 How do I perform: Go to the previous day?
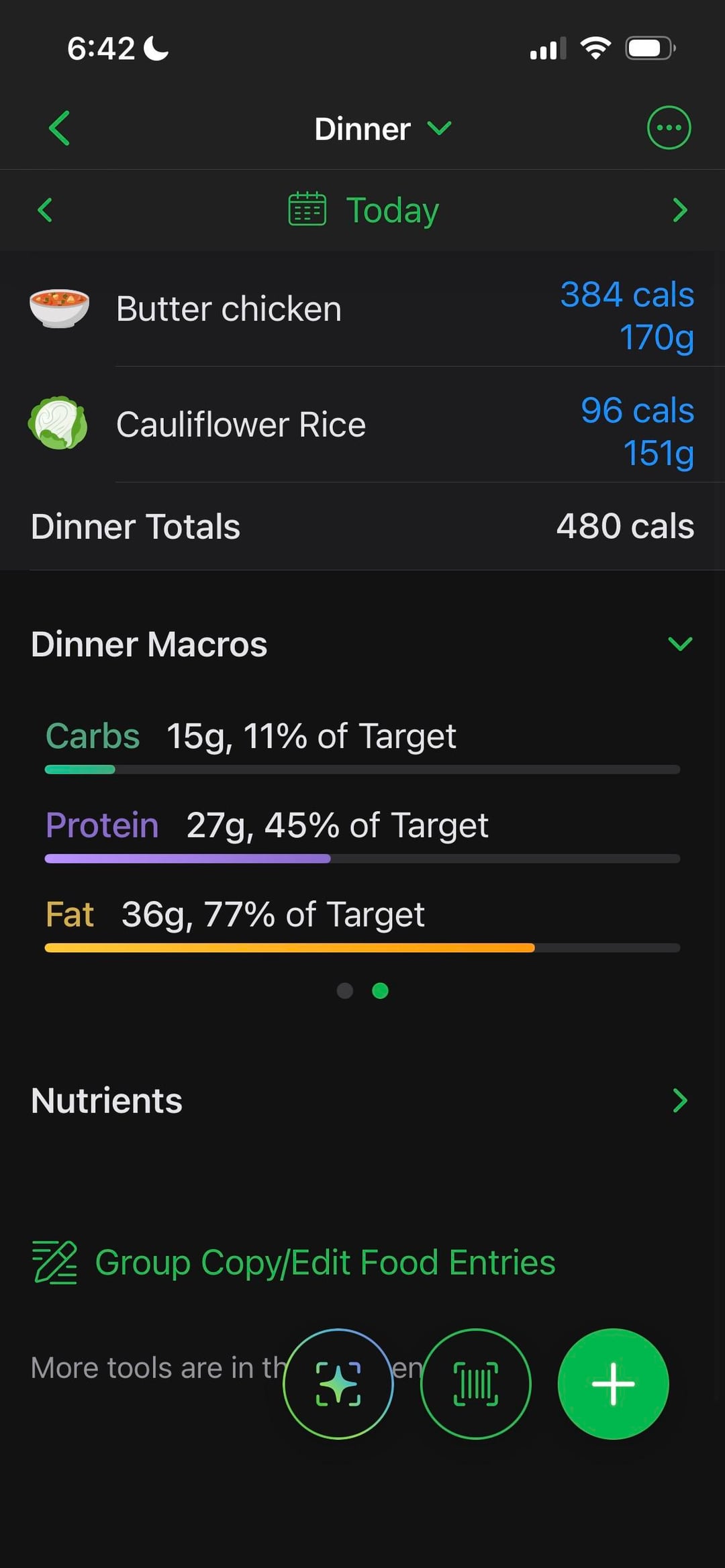[x=45, y=210]
